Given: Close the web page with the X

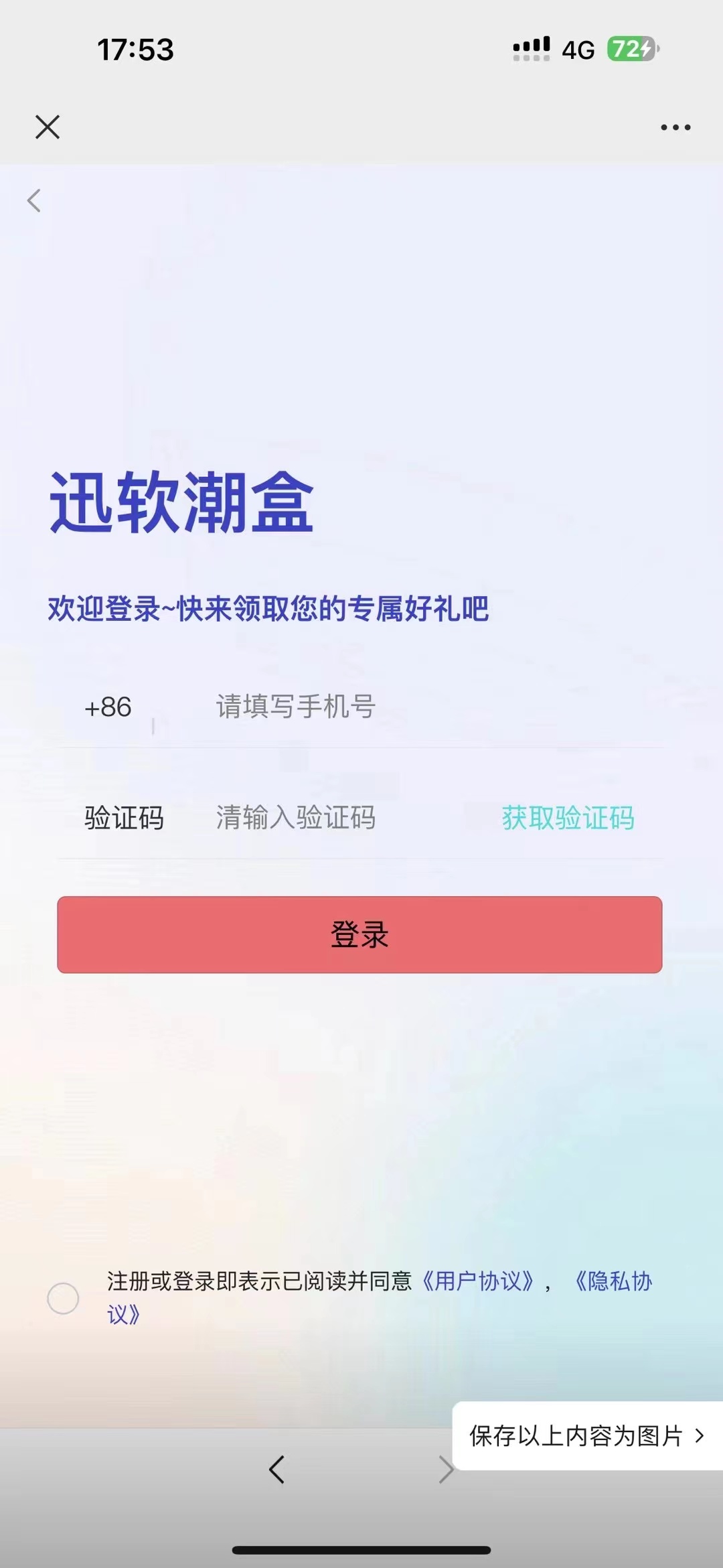Looking at the screenshot, I should click(x=48, y=127).
